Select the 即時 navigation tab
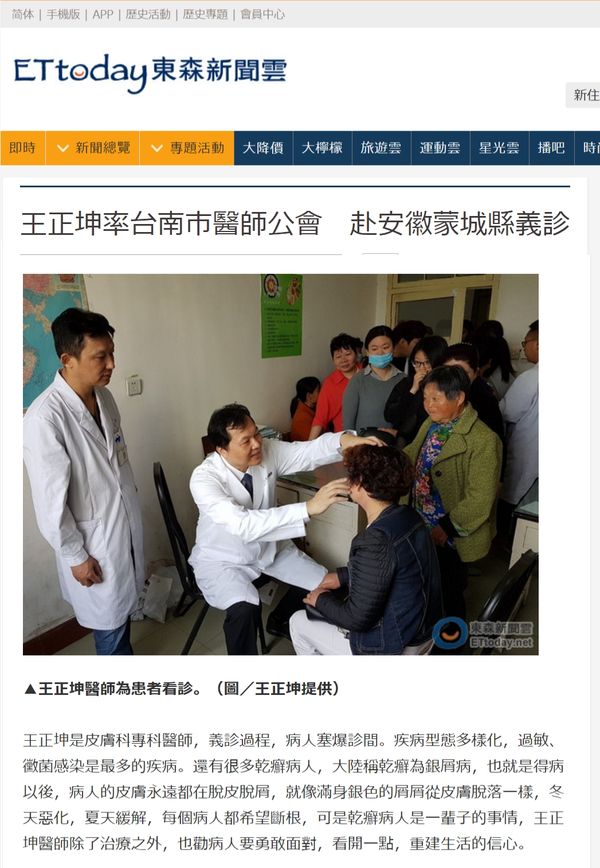600x868 pixels. tap(22, 148)
